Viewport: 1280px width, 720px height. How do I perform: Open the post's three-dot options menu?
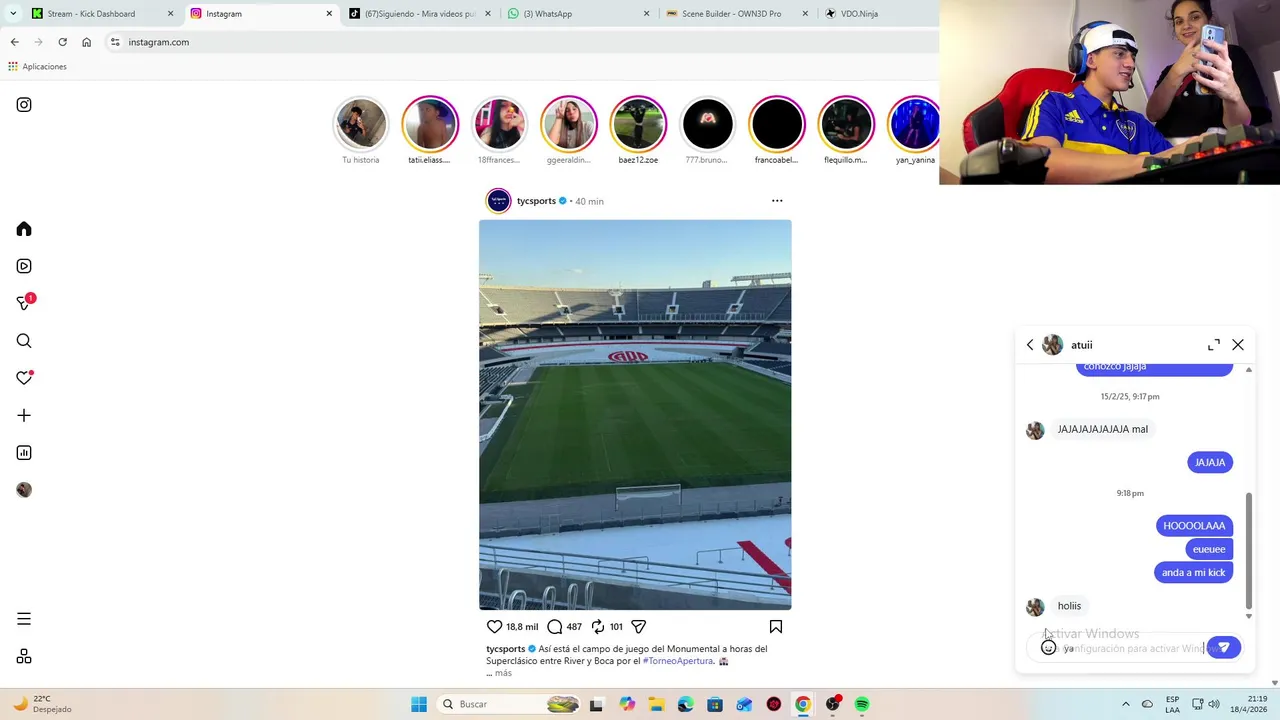tap(777, 201)
